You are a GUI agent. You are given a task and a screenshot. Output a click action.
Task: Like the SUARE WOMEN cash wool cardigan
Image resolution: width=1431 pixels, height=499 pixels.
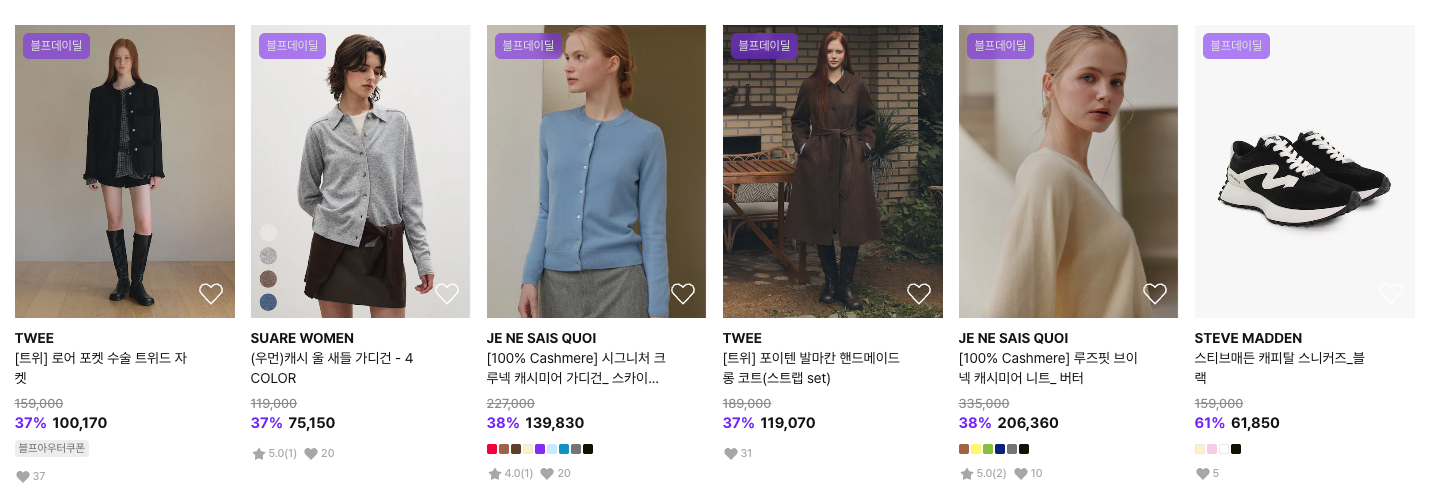(447, 293)
